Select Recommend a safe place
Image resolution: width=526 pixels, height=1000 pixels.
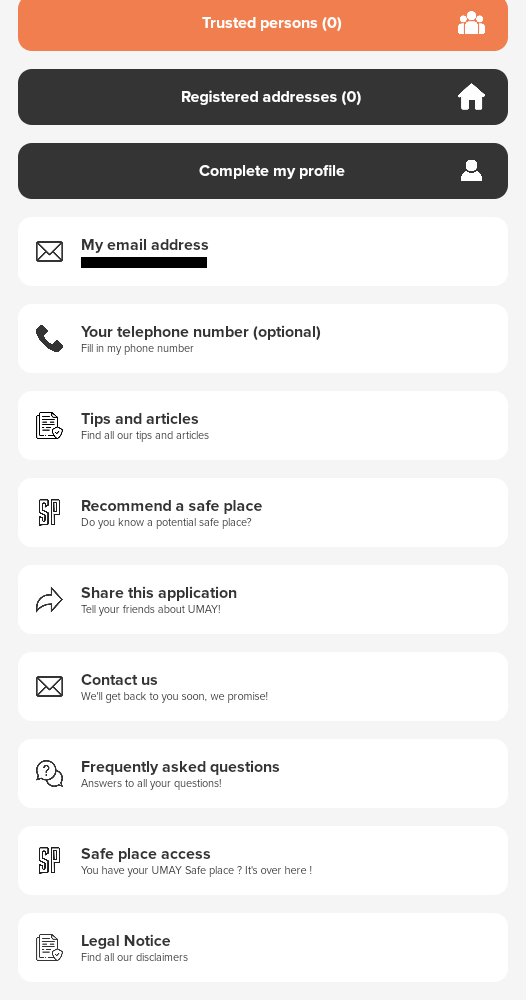[263, 512]
